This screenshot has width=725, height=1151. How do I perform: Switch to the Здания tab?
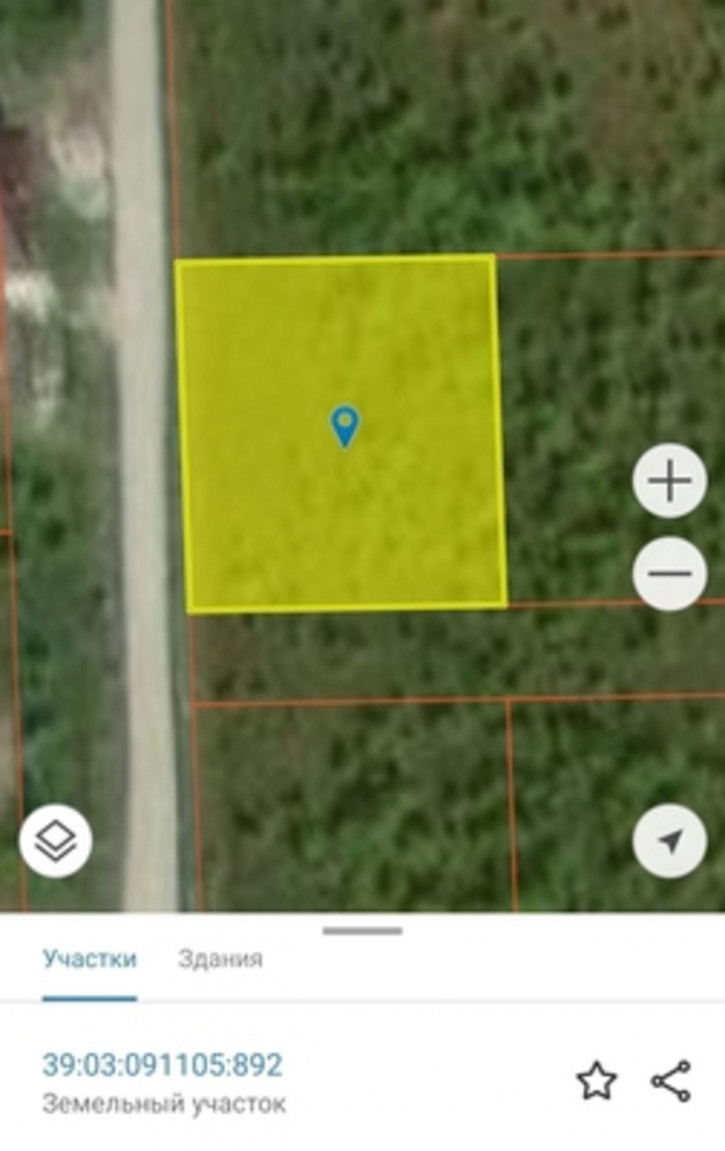tap(220, 959)
